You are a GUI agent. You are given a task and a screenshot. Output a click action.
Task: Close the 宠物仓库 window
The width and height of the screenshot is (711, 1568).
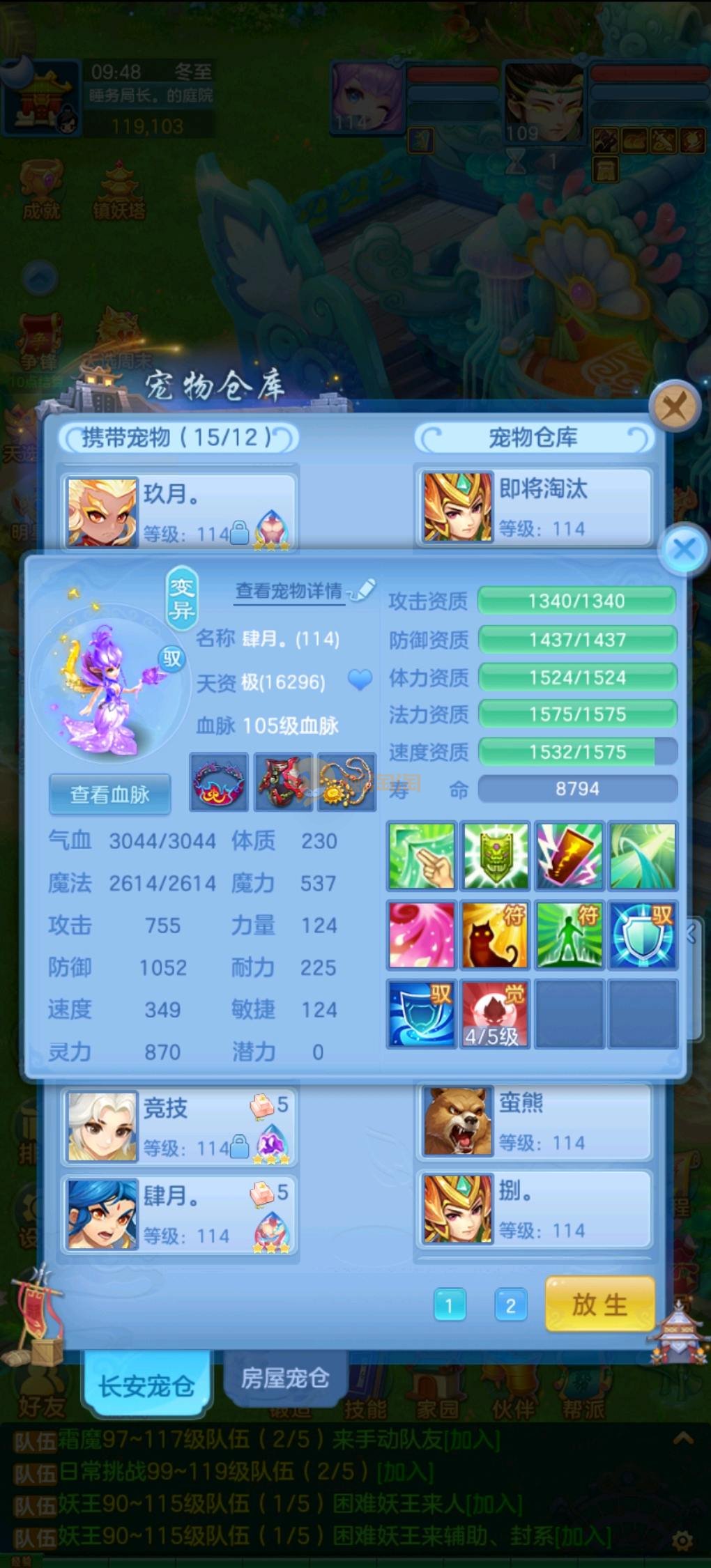(674, 406)
